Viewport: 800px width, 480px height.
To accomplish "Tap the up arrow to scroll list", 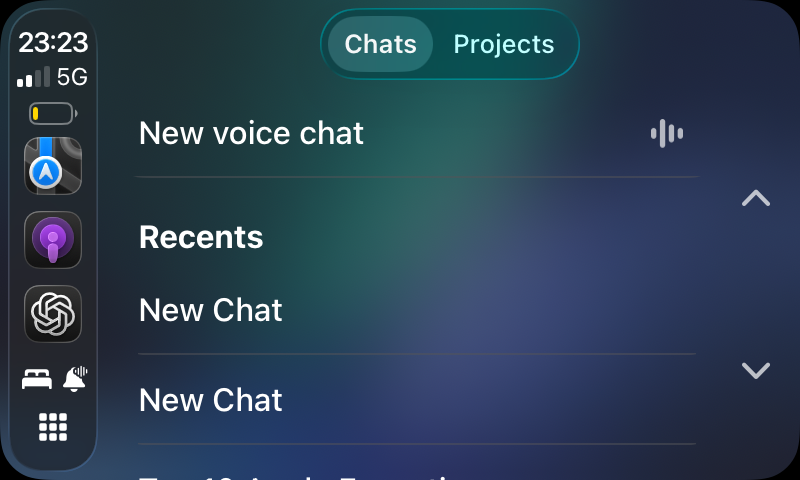I will (756, 198).
